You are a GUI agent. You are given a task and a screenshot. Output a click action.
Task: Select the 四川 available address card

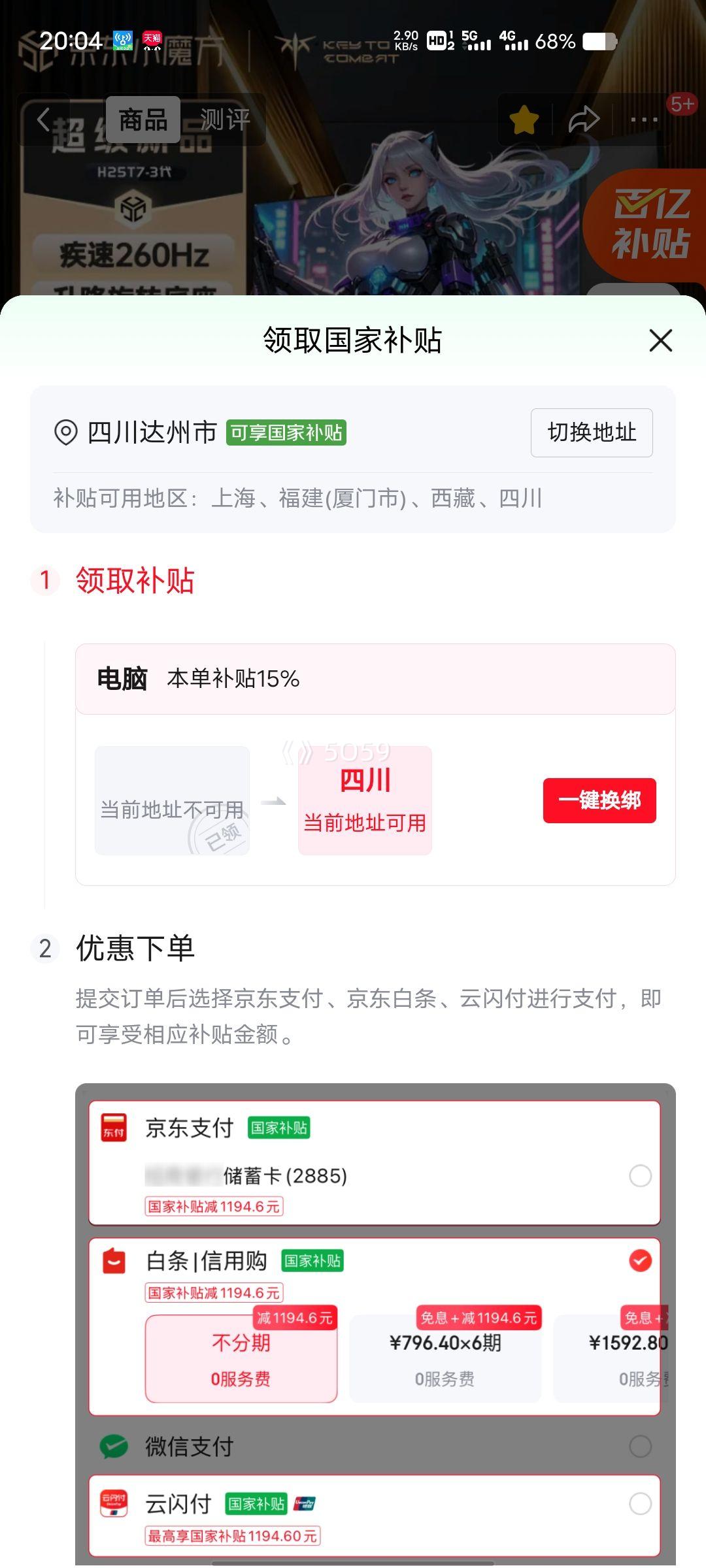tap(365, 800)
